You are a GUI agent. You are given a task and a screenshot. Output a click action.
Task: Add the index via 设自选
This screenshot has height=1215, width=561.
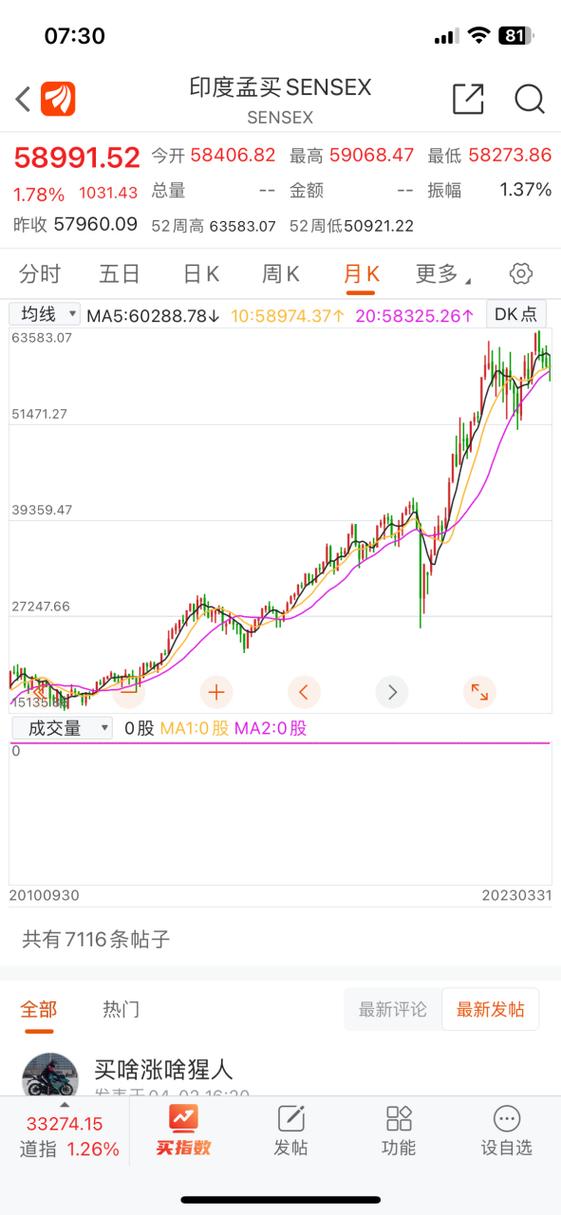(507, 1130)
